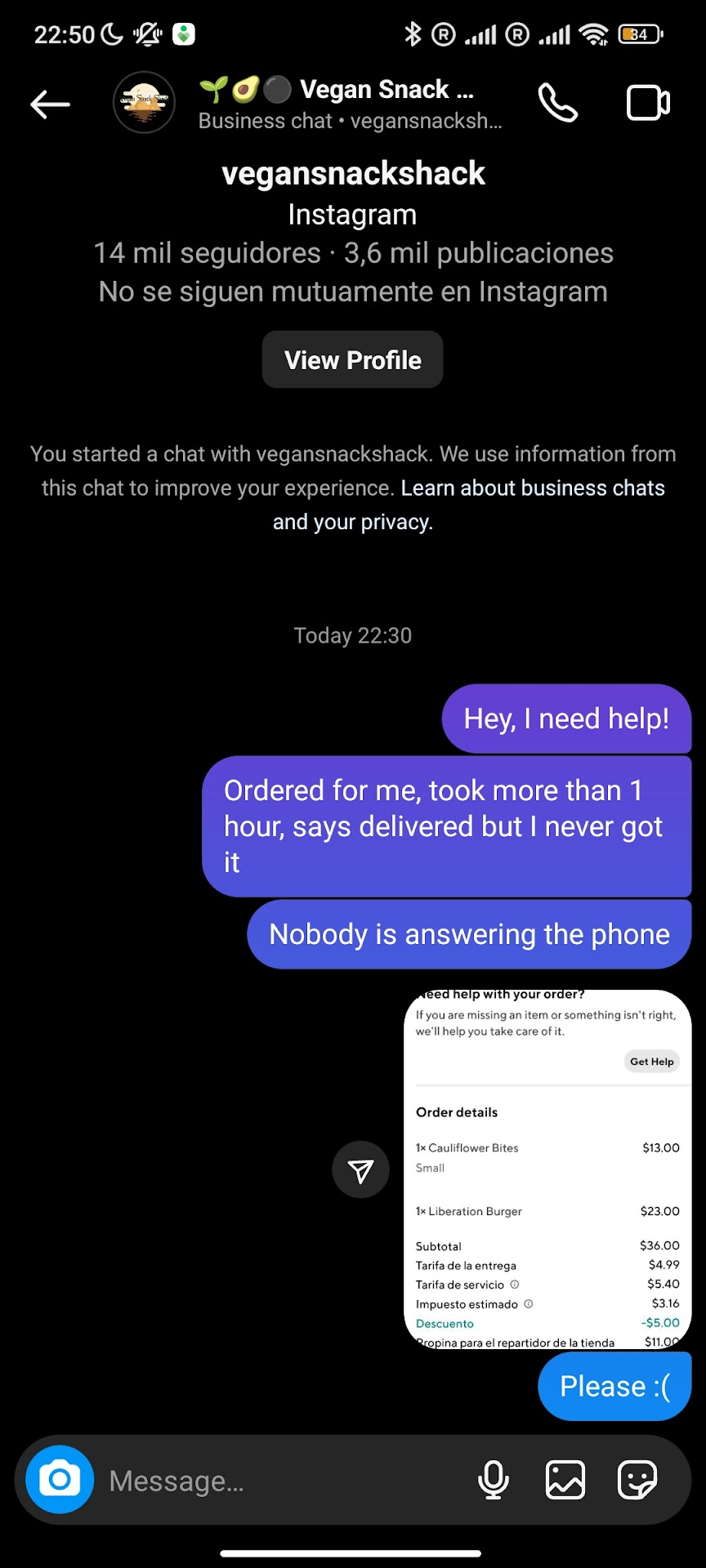Attach a photo from the gallery
The width and height of the screenshot is (706, 1568).
(x=565, y=1480)
